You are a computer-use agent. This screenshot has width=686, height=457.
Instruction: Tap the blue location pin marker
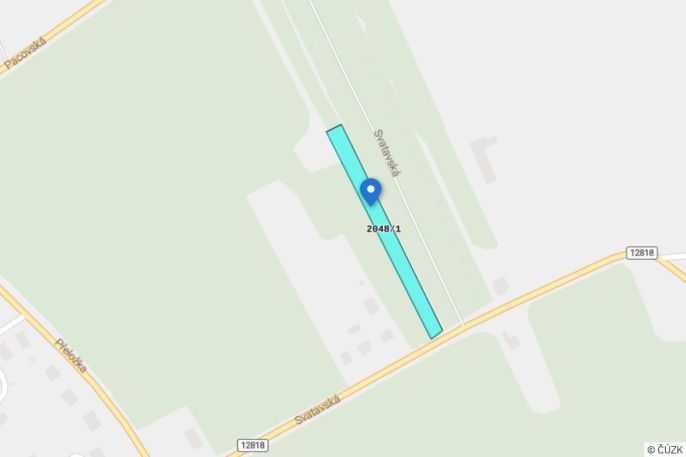(x=371, y=190)
